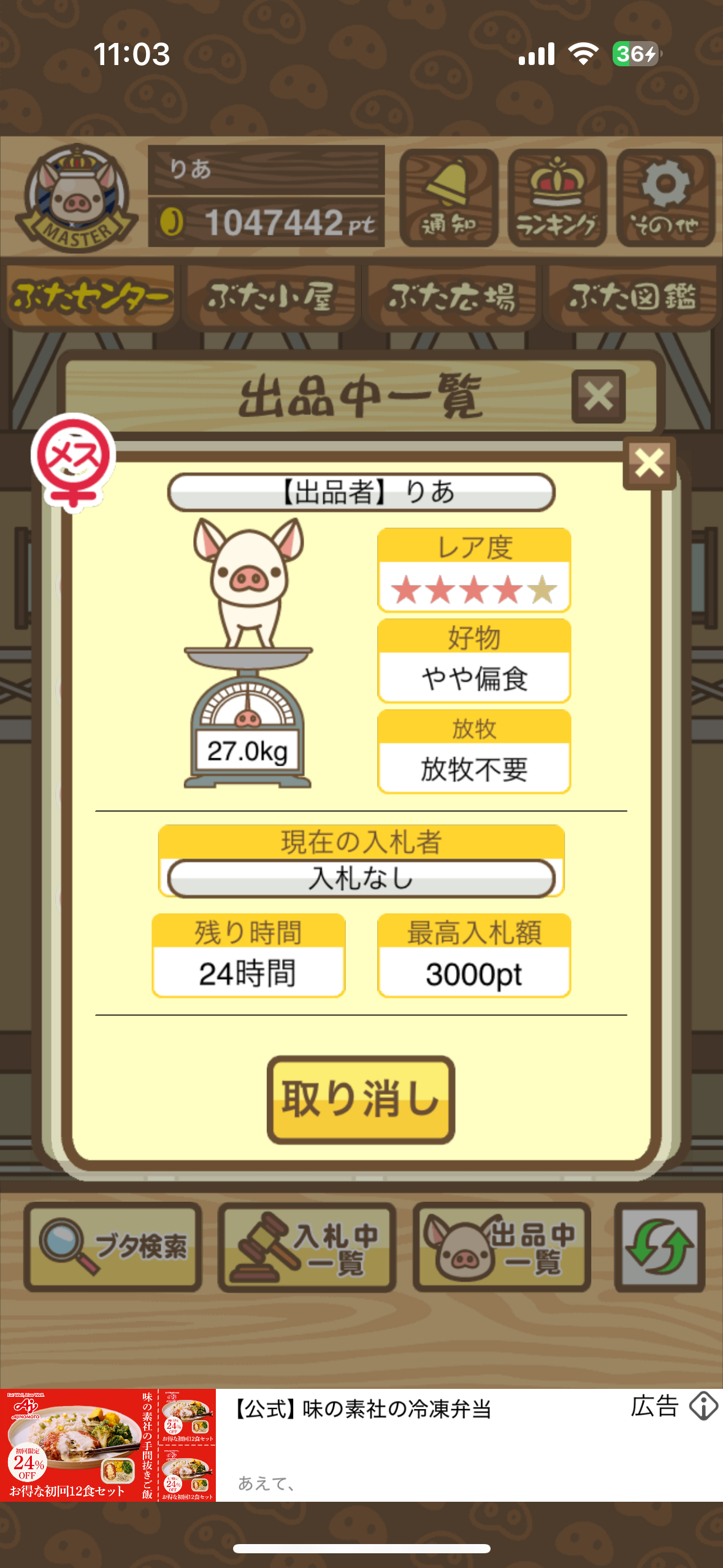Open その他 settings gear
The image size is (723, 1568).
pyautogui.click(x=665, y=198)
